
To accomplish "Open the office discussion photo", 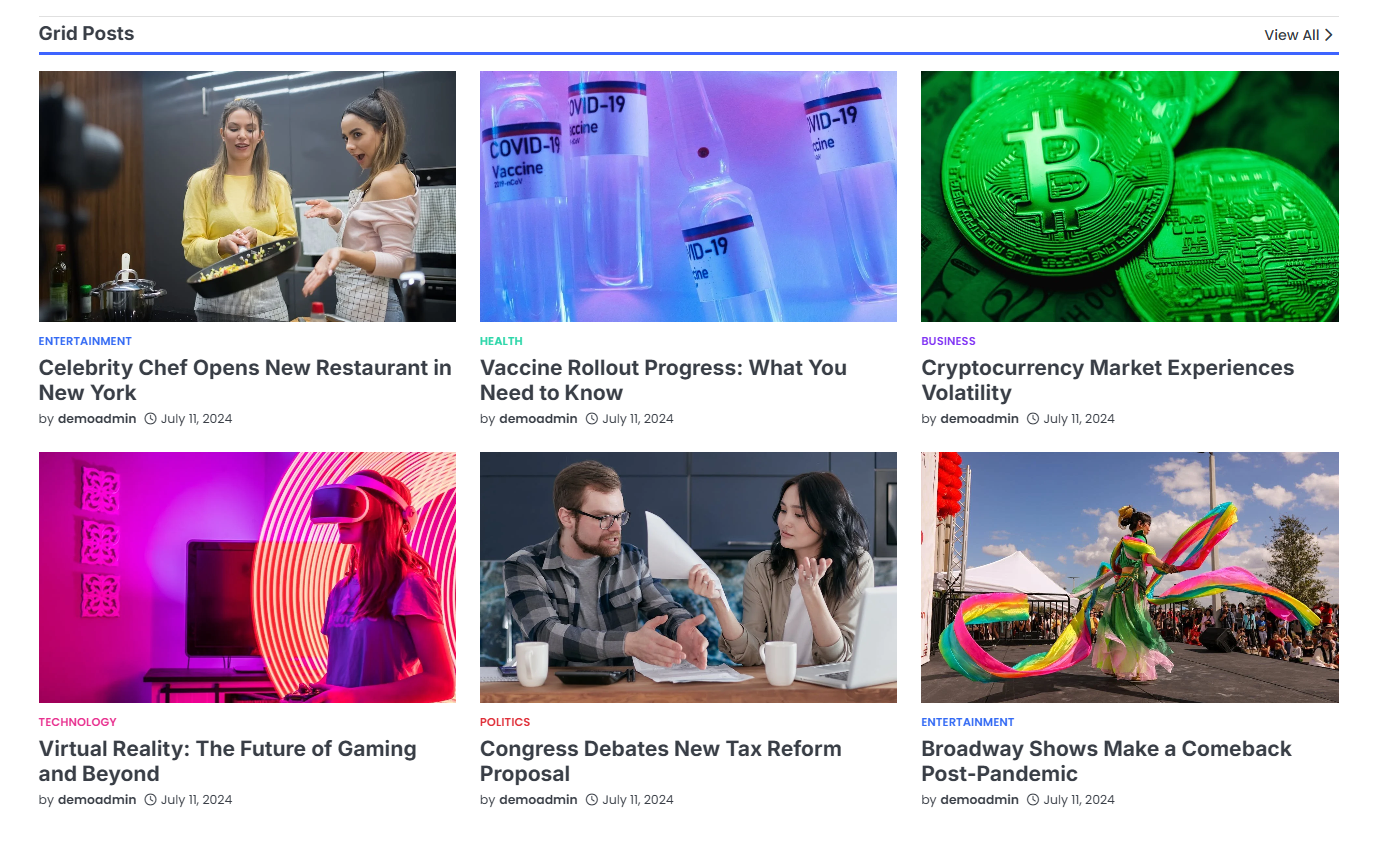I will tap(688, 577).
